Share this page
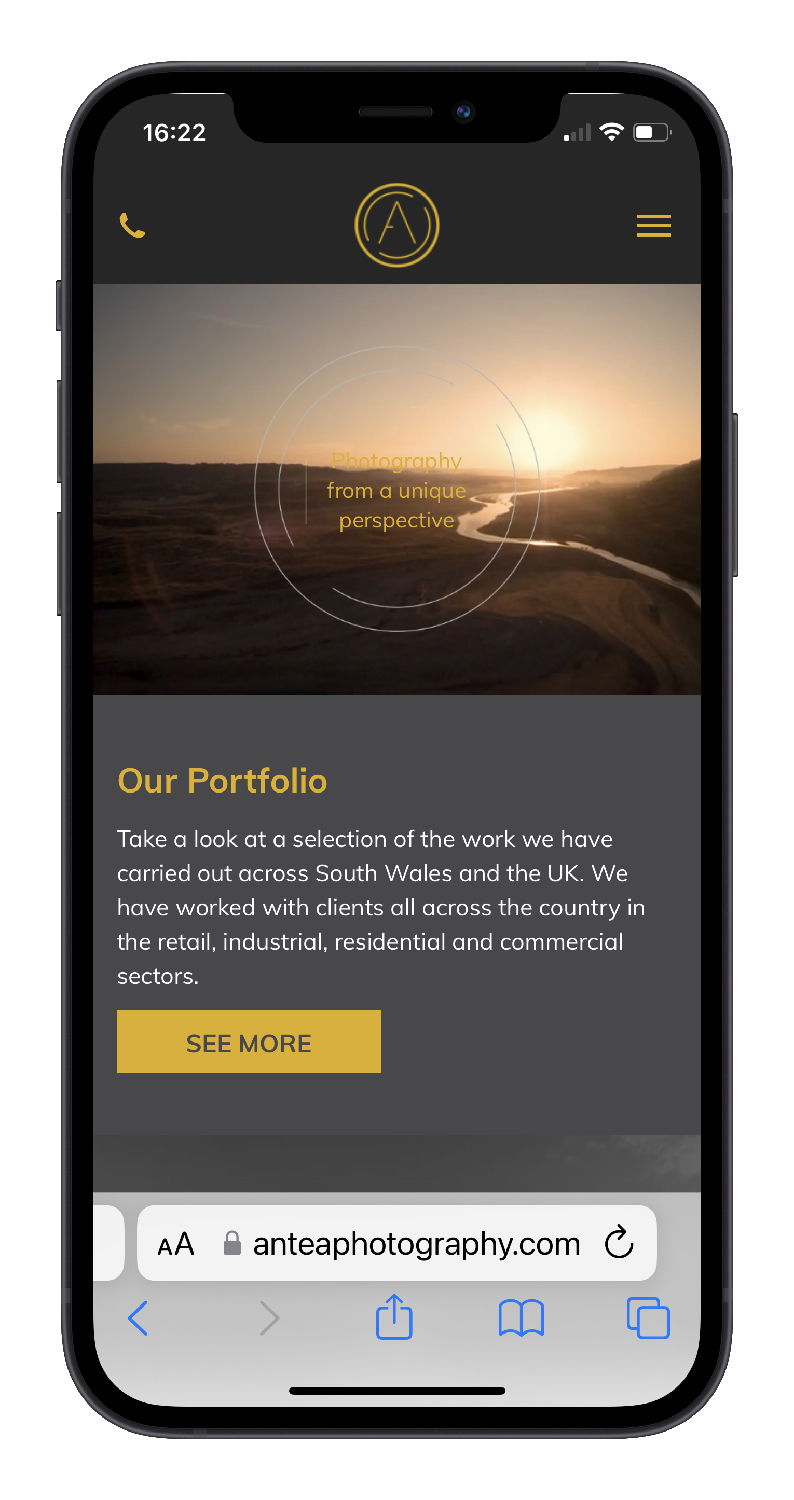 pos(394,1317)
